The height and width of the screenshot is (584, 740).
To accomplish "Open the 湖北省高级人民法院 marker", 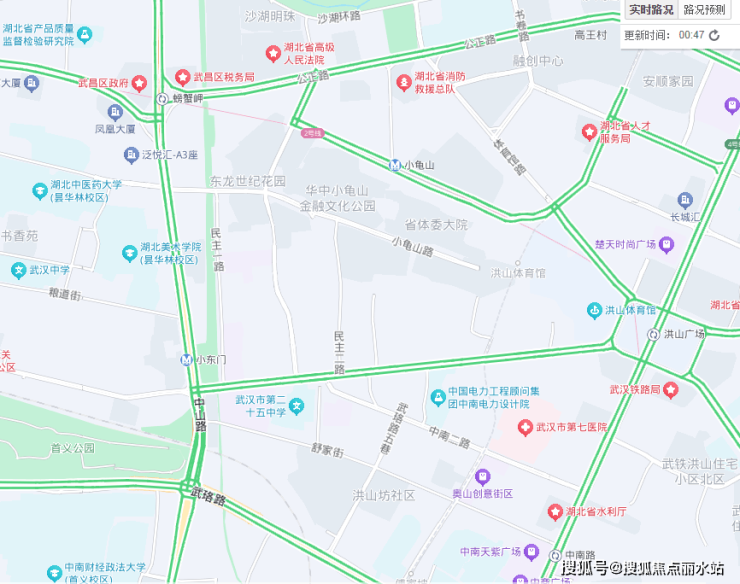I will click(273, 53).
